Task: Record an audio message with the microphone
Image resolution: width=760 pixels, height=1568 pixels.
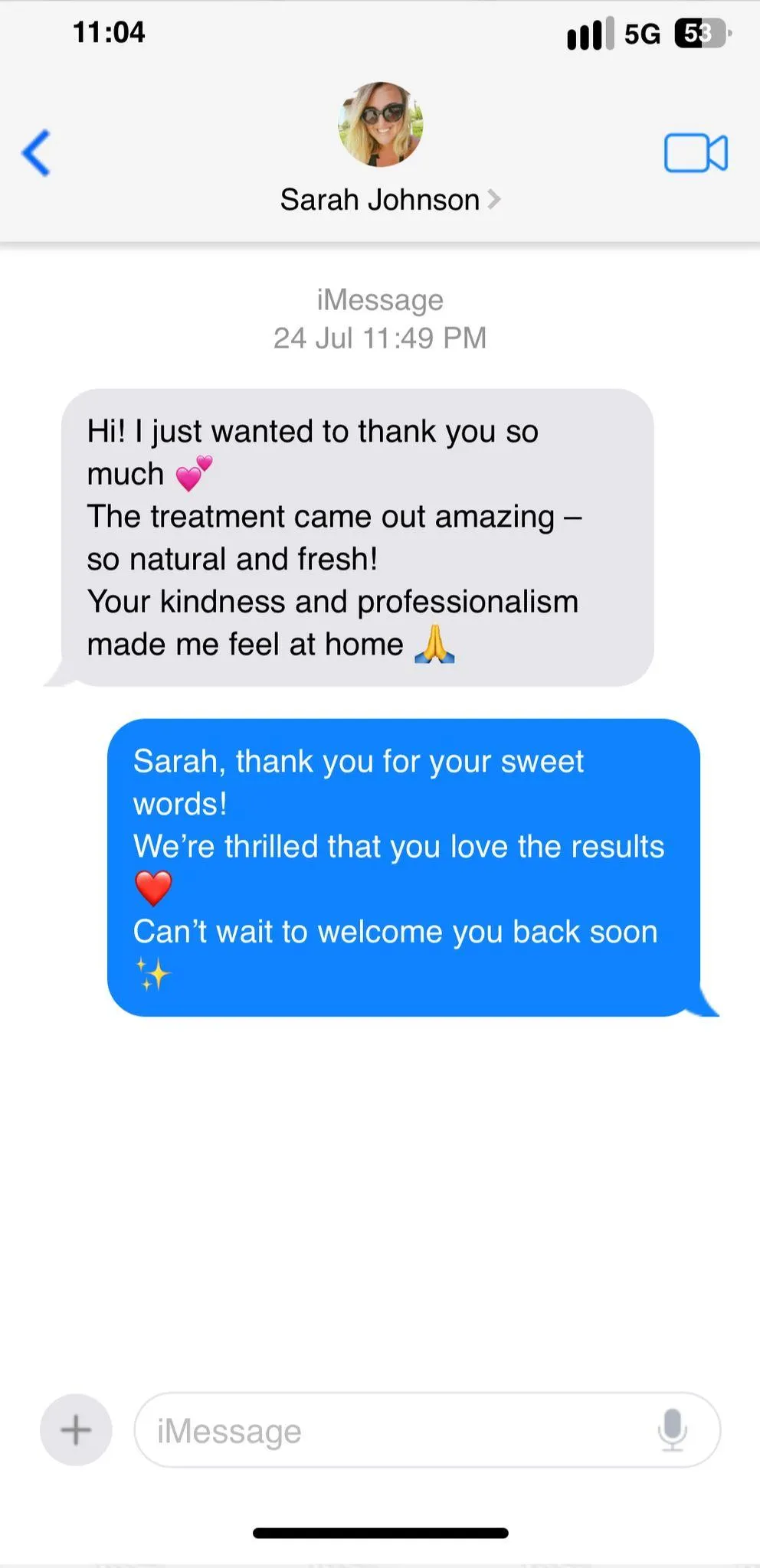Action: coord(673,1429)
